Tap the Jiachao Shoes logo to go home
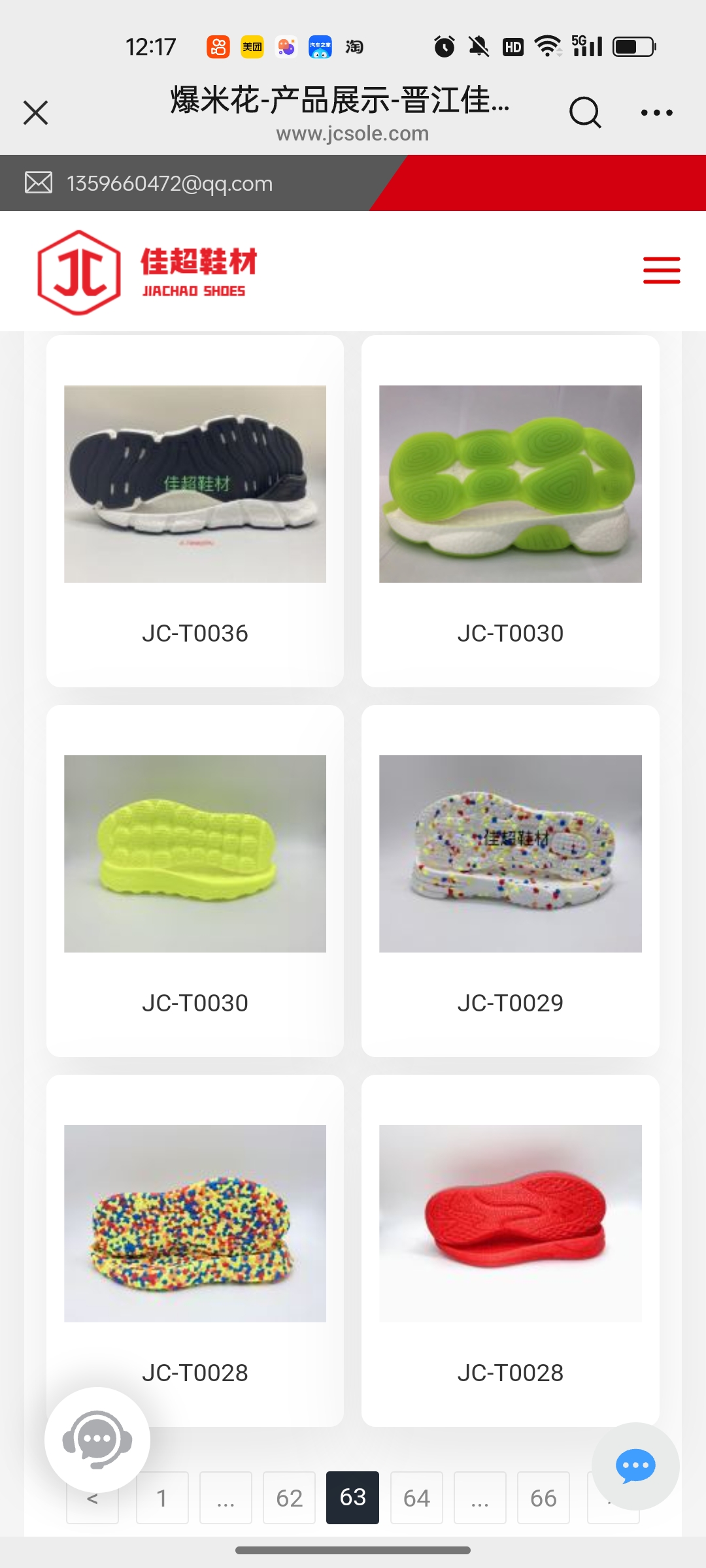 click(x=147, y=272)
